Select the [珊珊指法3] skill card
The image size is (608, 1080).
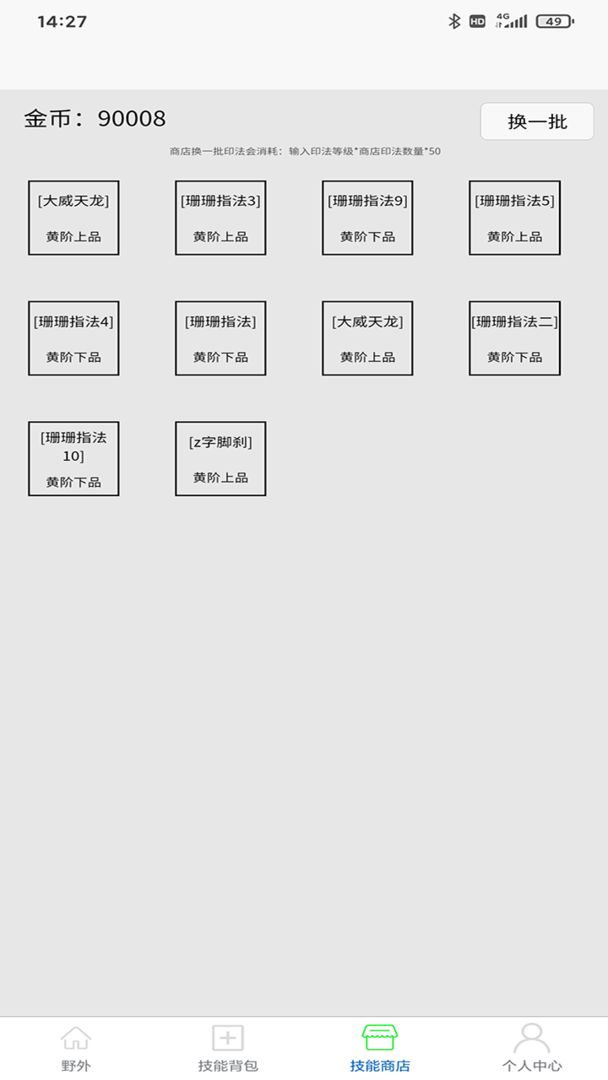click(220, 218)
